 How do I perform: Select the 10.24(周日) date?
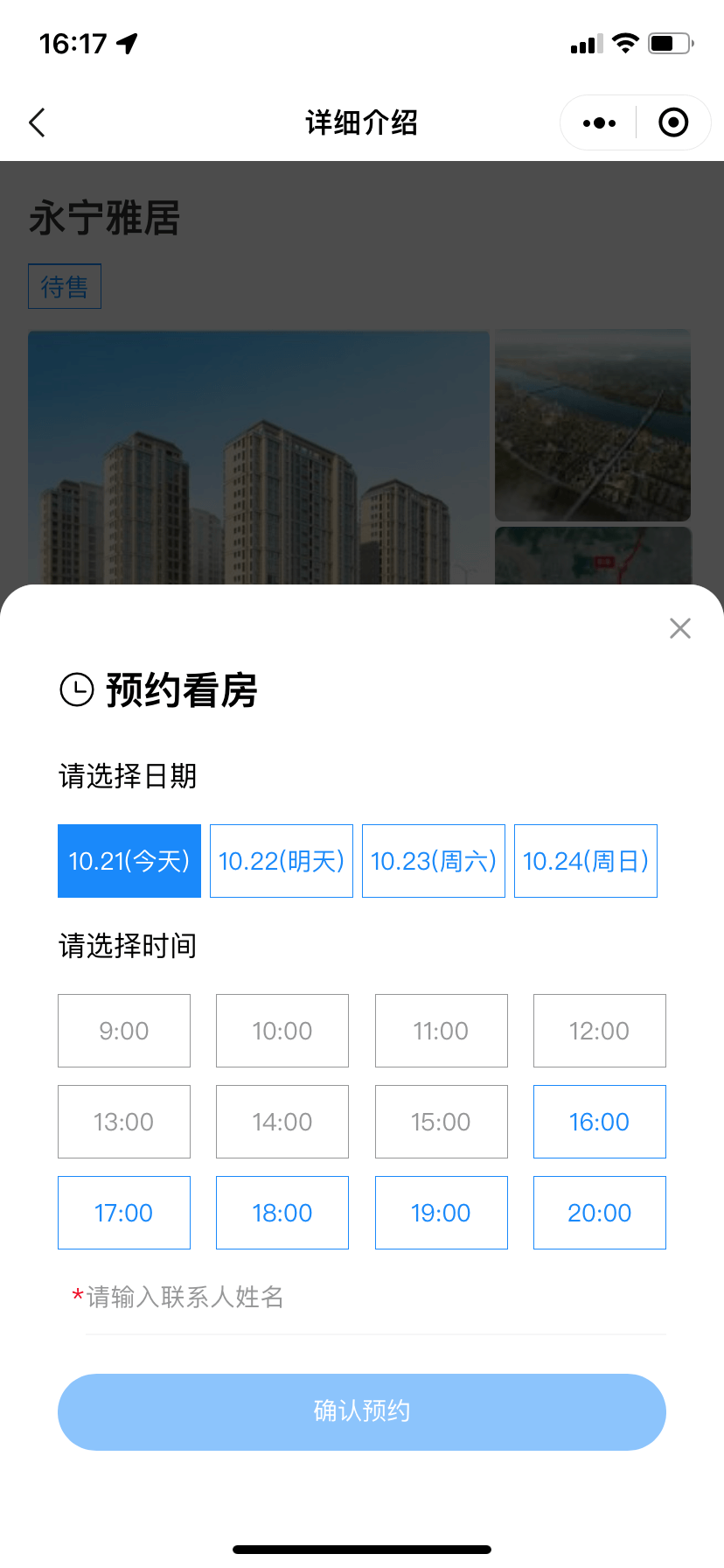pyautogui.click(x=586, y=861)
